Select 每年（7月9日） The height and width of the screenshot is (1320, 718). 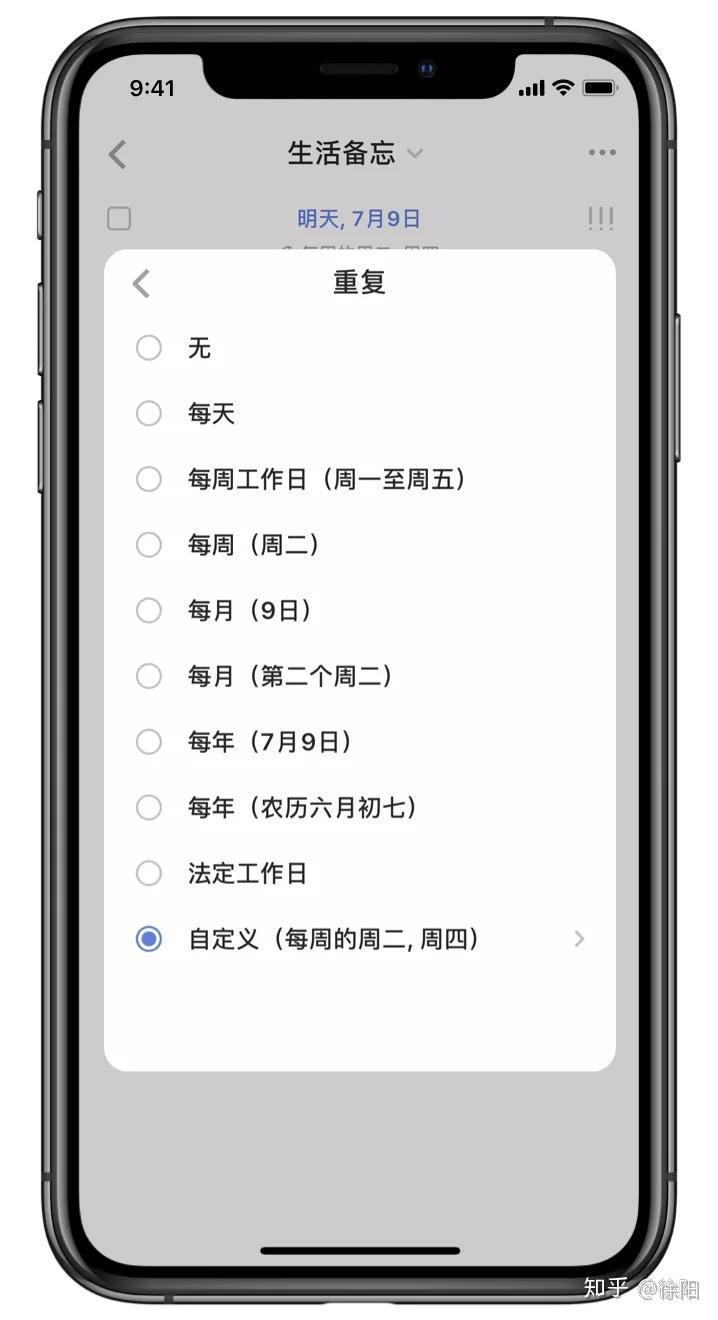(x=149, y=742)
